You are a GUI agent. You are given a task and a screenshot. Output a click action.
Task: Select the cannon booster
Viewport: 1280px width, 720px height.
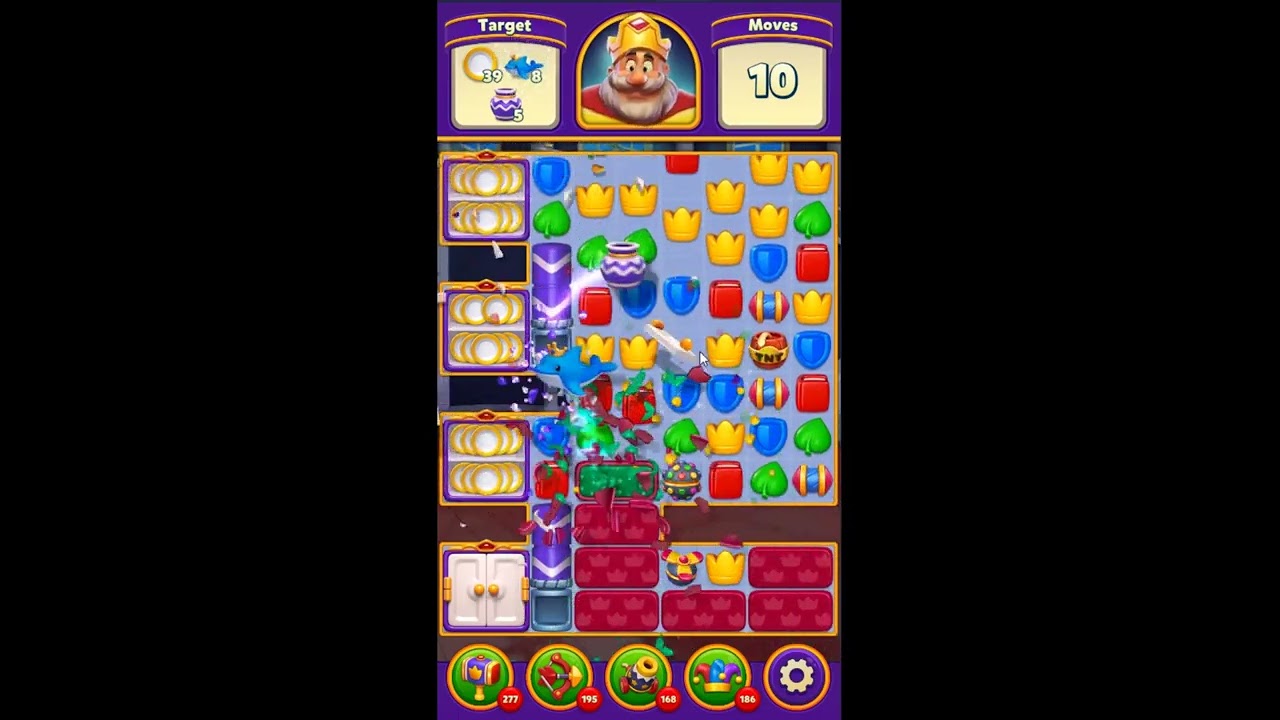(x=638, y=677)
